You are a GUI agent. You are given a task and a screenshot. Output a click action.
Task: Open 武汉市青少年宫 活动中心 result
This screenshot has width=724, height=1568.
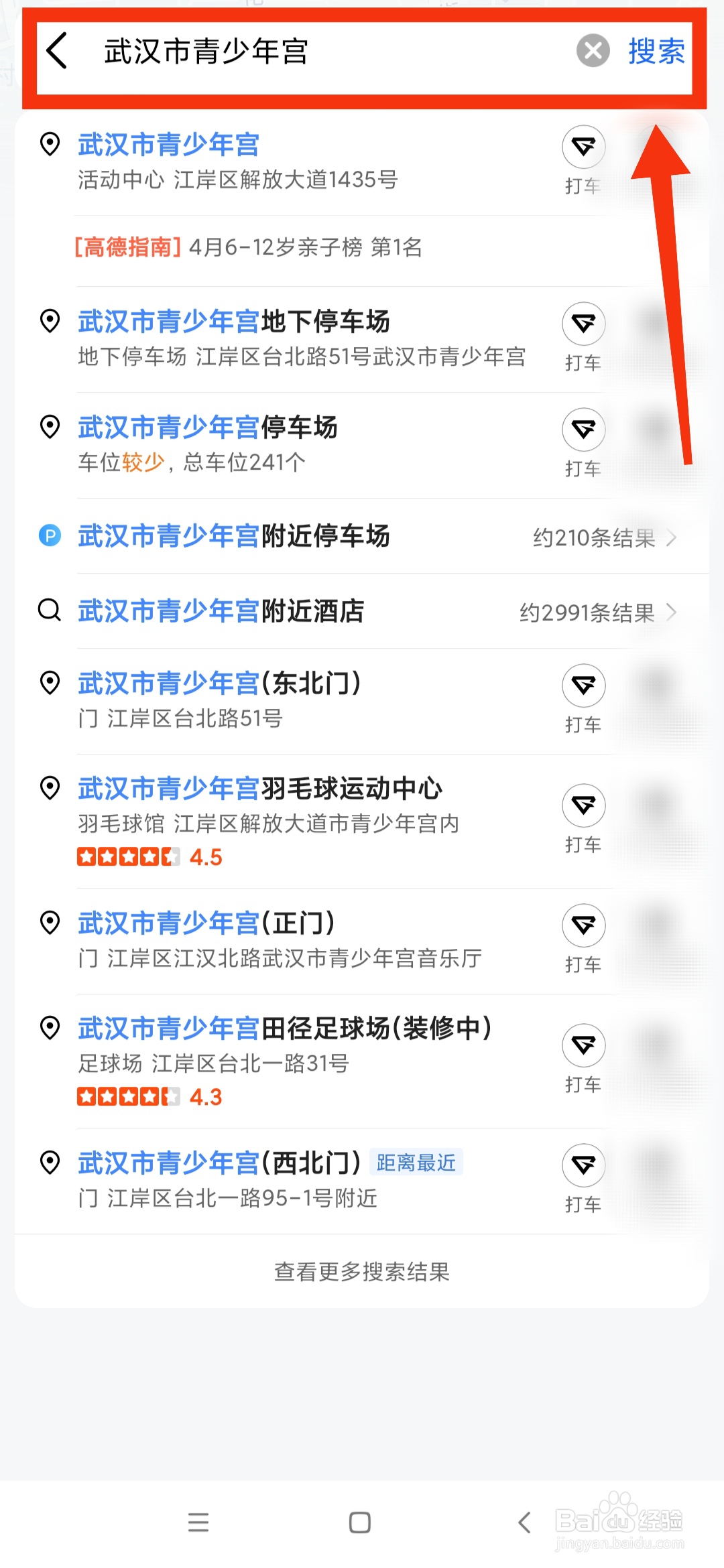[x=268, y=161]
